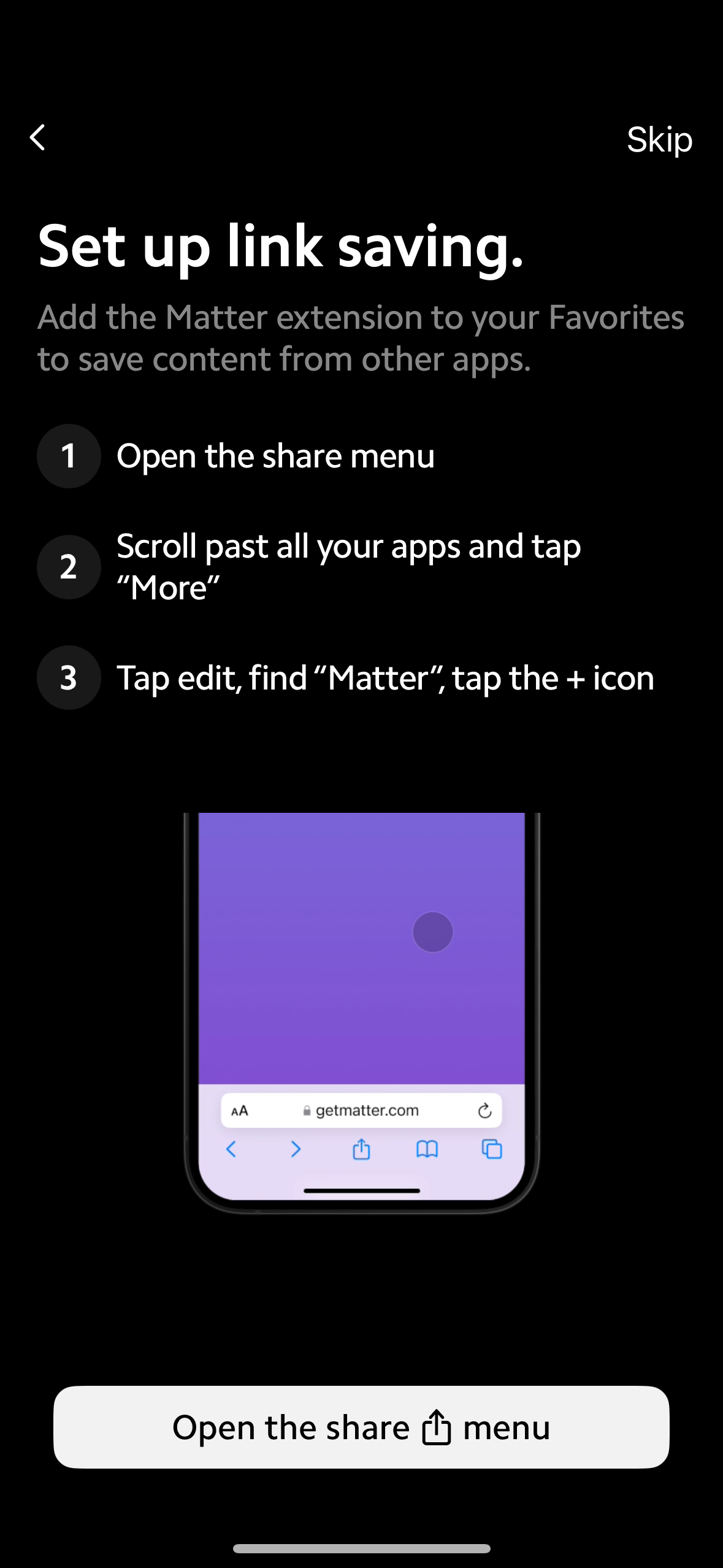Tap the padlock icon beside getmatter.com
Viewport: 723px width, 1568px height.
pyautogui.click(x=307, y=1109)
